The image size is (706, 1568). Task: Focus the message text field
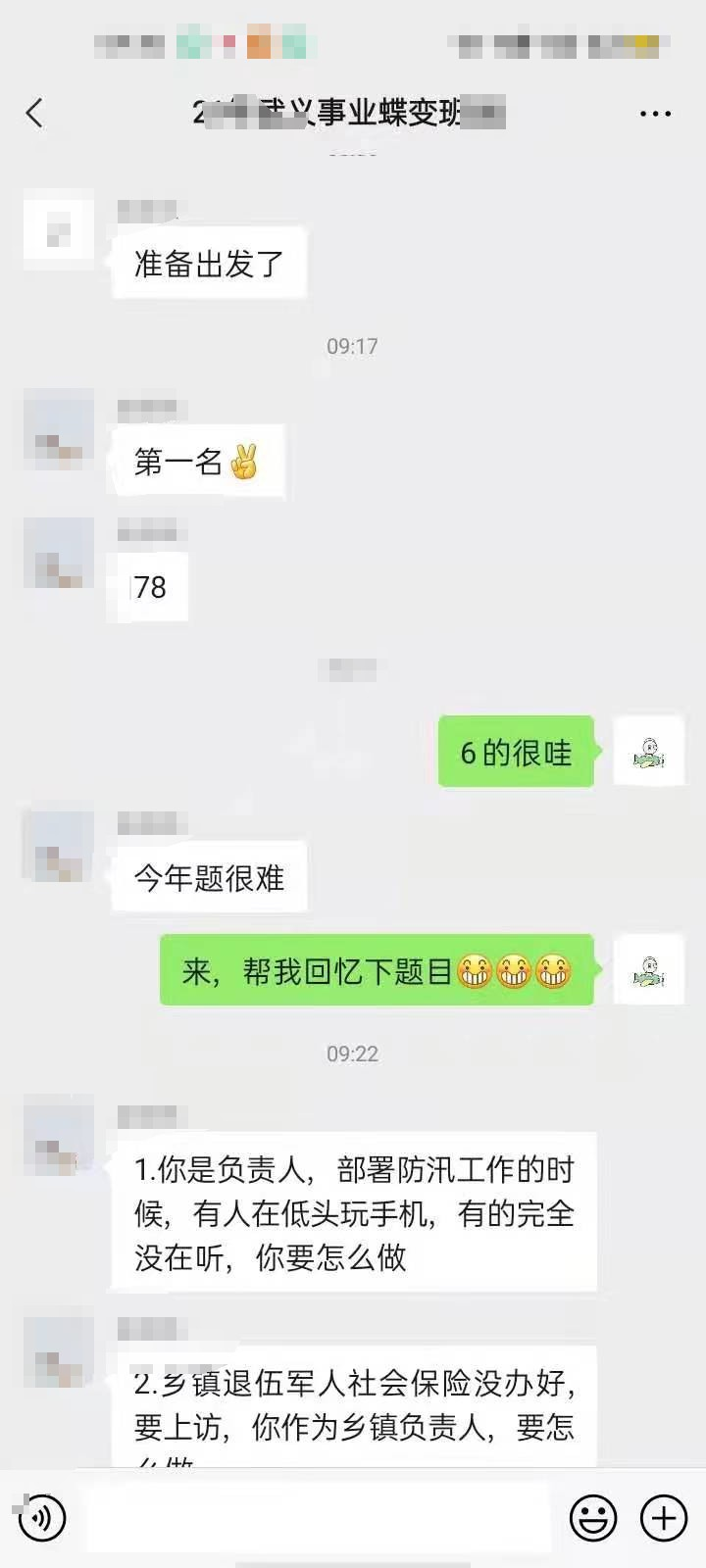tap(319, 1518)
